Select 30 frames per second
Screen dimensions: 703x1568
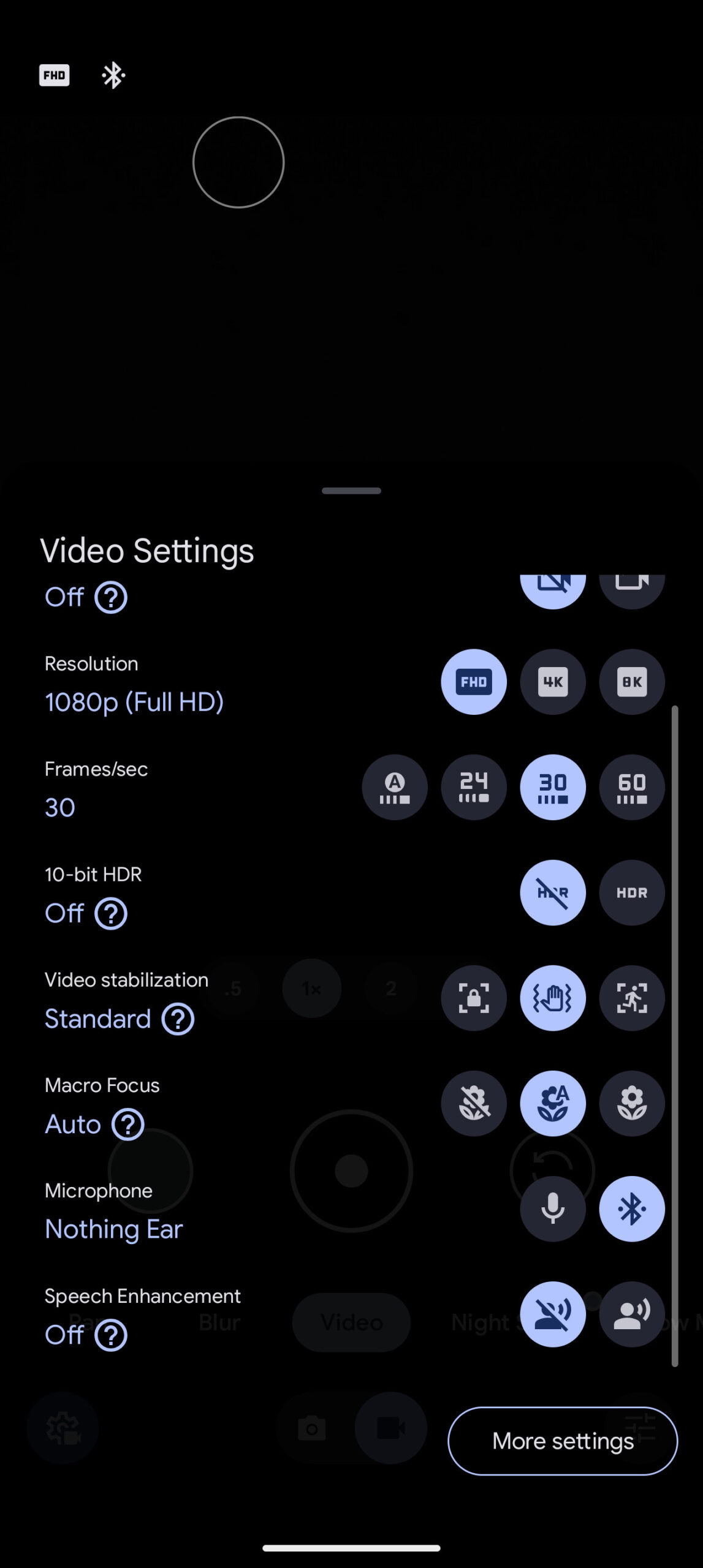pyautogui.click(x=553, y=787)
